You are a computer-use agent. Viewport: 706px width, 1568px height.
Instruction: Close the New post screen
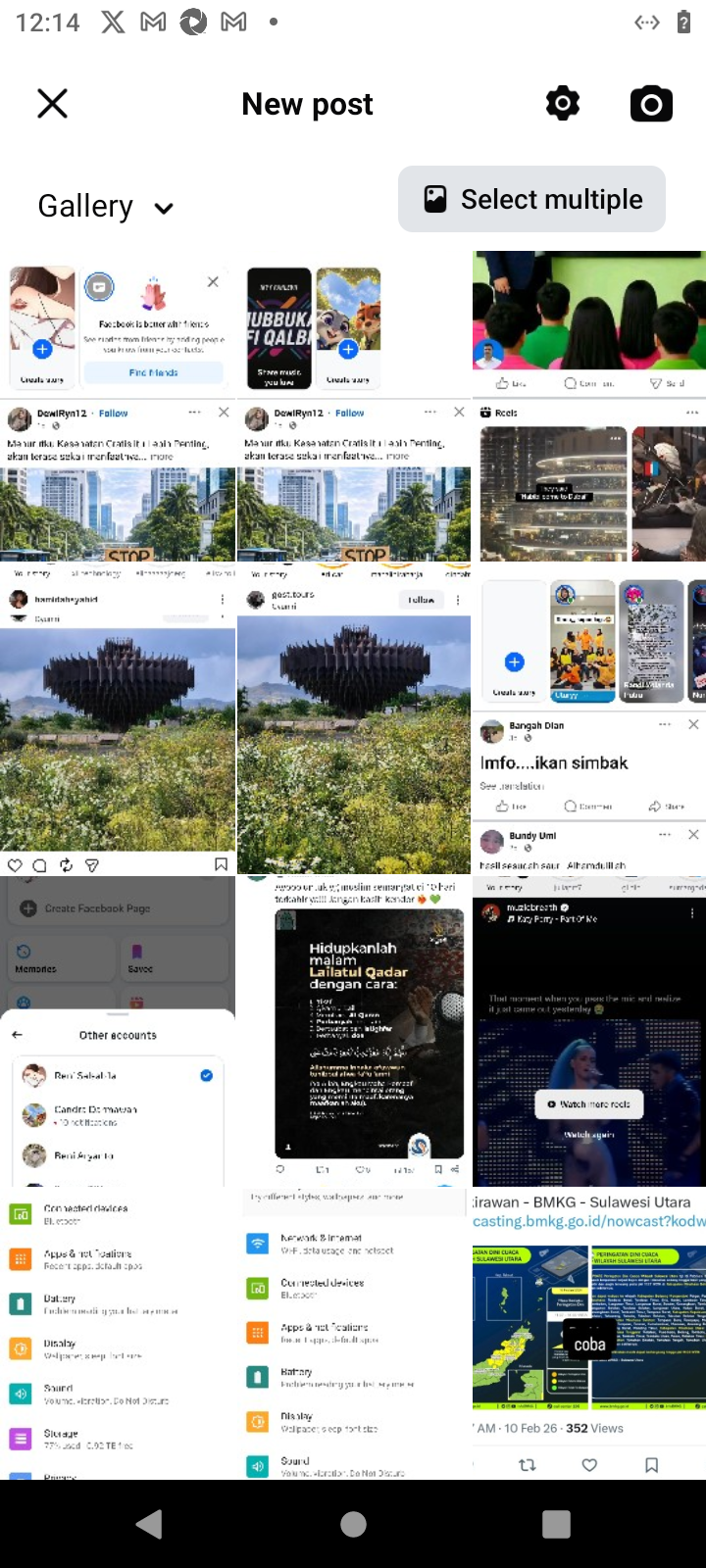pyautogui.click(x=53, y=104)
